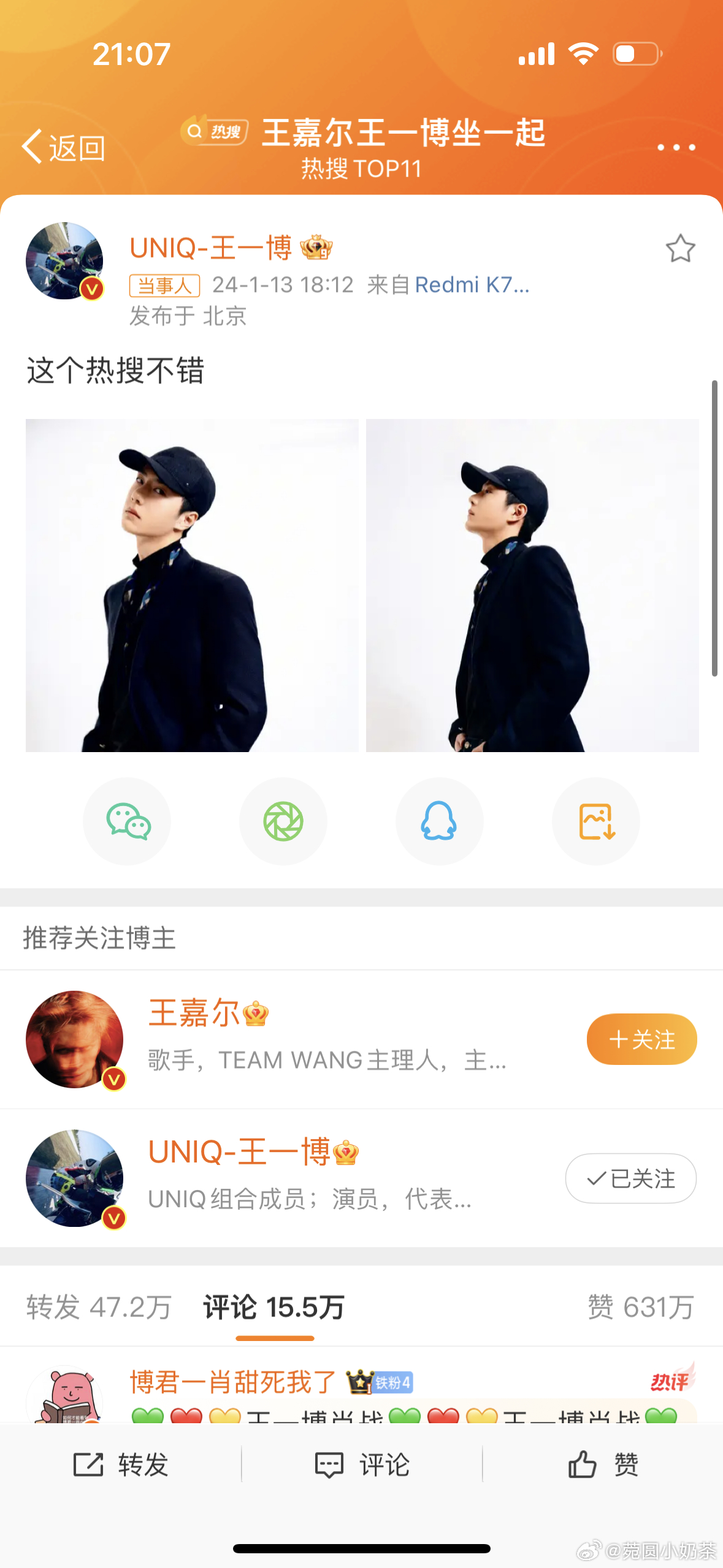The image size is (723, 1568).
Task: Save the picture with the download icon
Action: pyautogui.click(x=596, y=821)
